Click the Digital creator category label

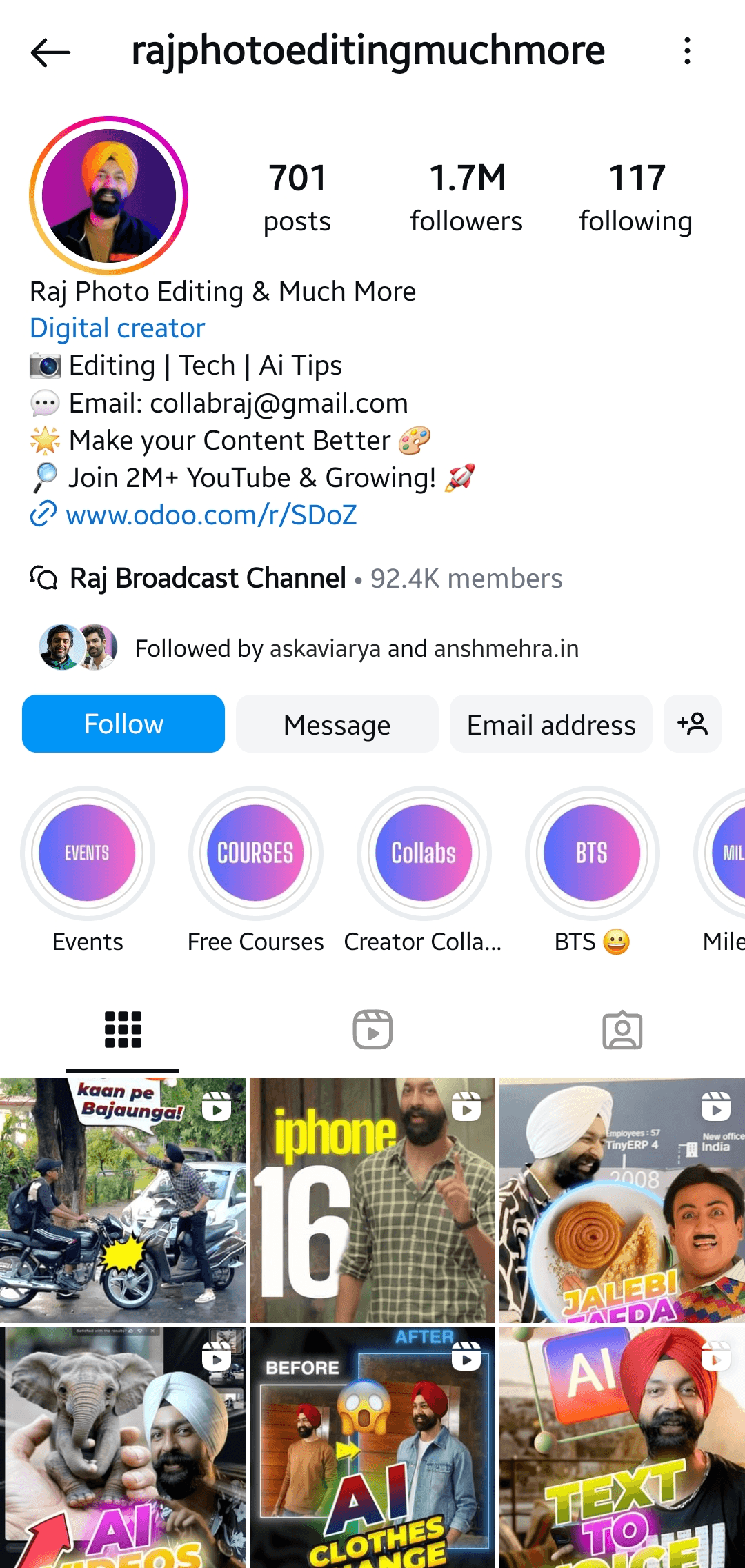[x=116, y=328]
